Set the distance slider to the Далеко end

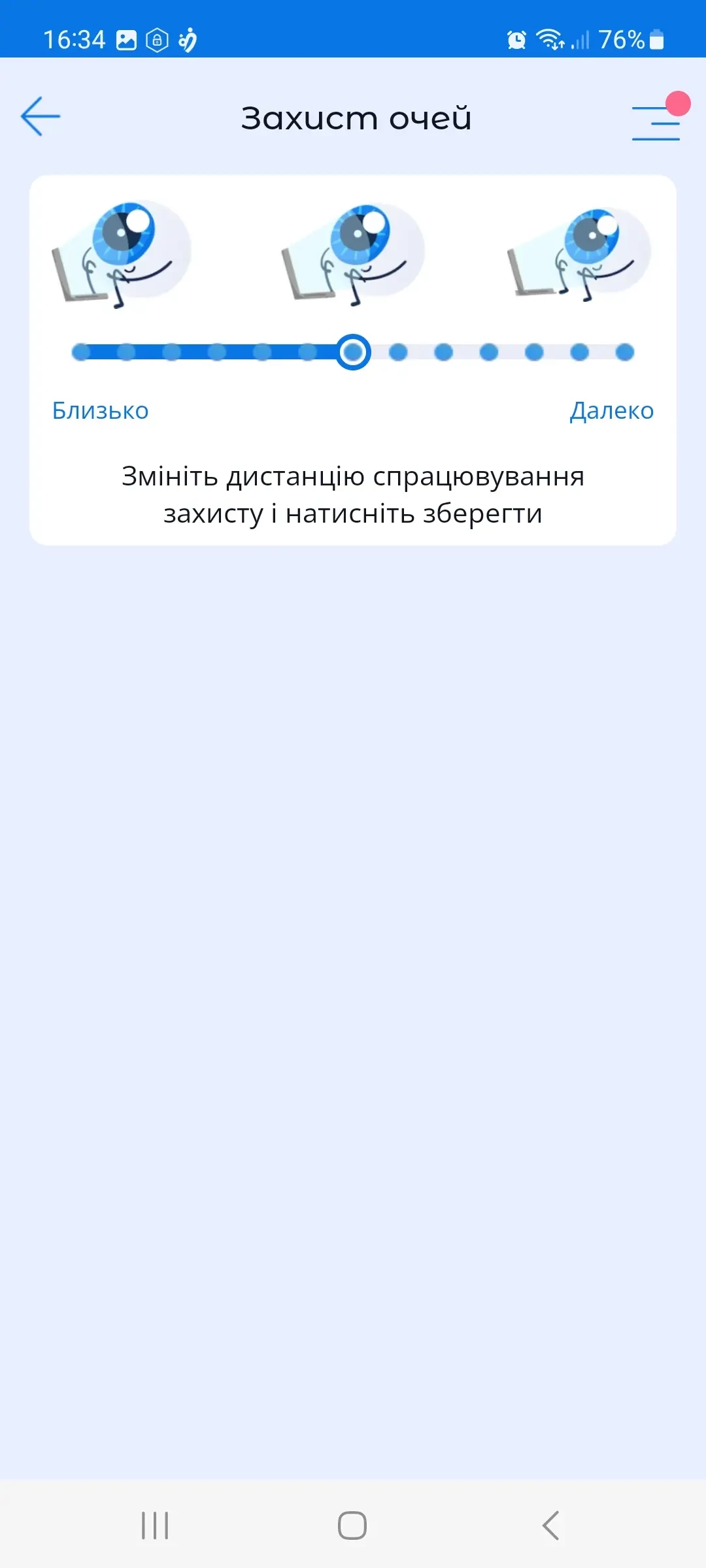624,352
